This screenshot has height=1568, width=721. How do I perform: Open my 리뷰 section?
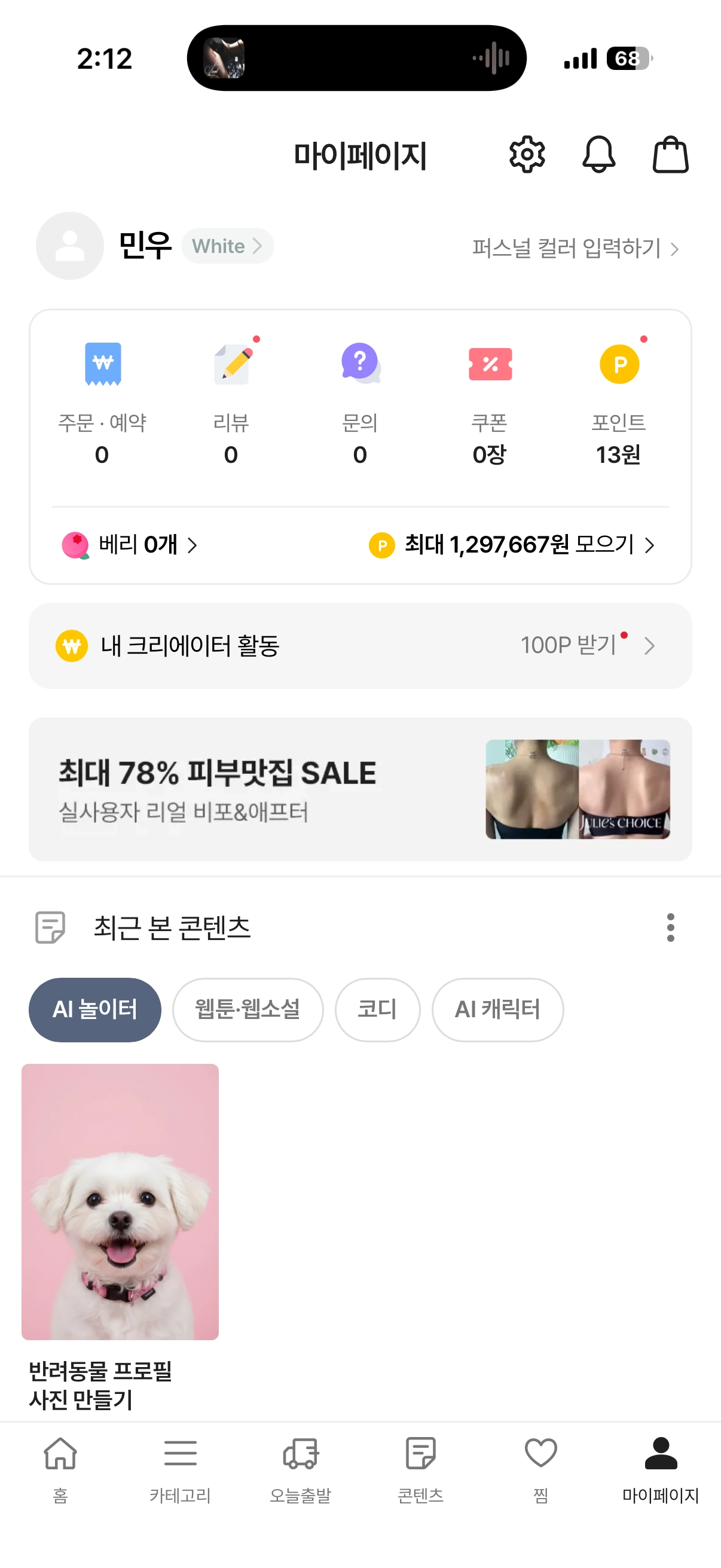pos(231,402)
